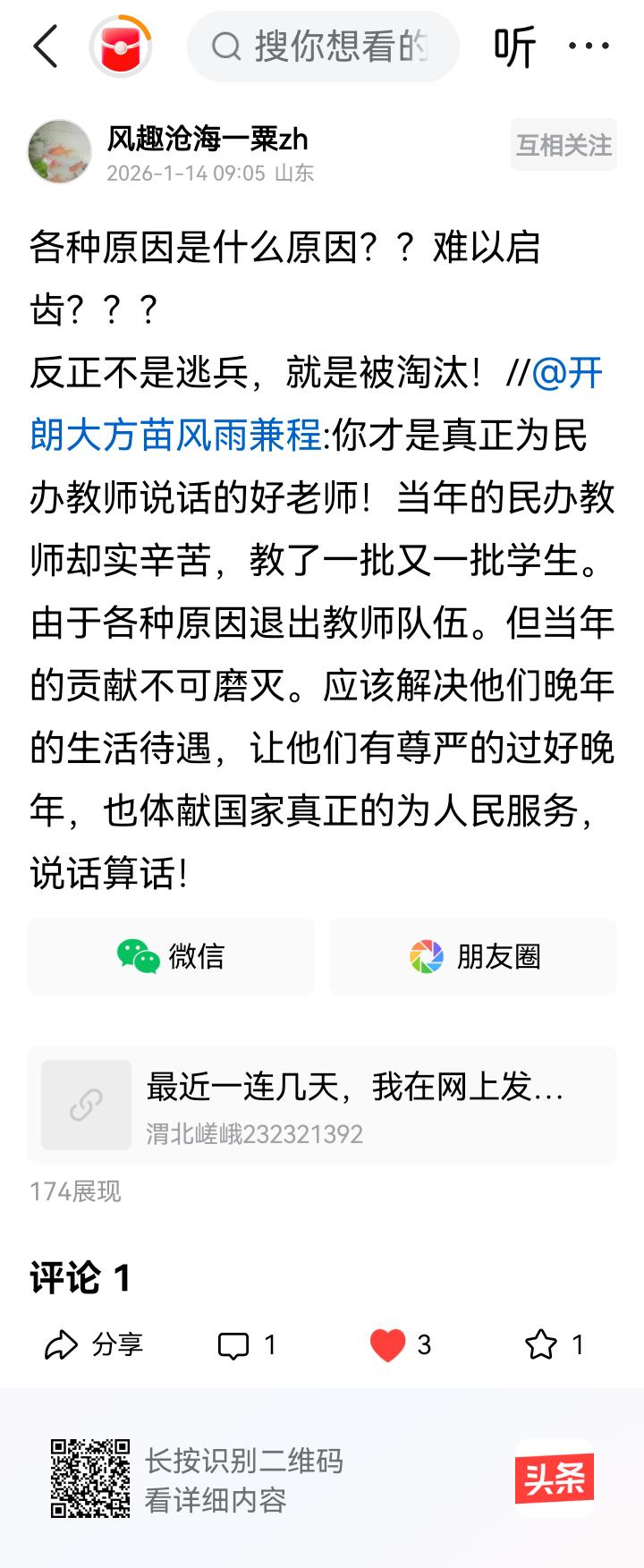This screenshot has width=644, height=1568.
Task: Open the red packet activity icon
Action: (120, 46)
